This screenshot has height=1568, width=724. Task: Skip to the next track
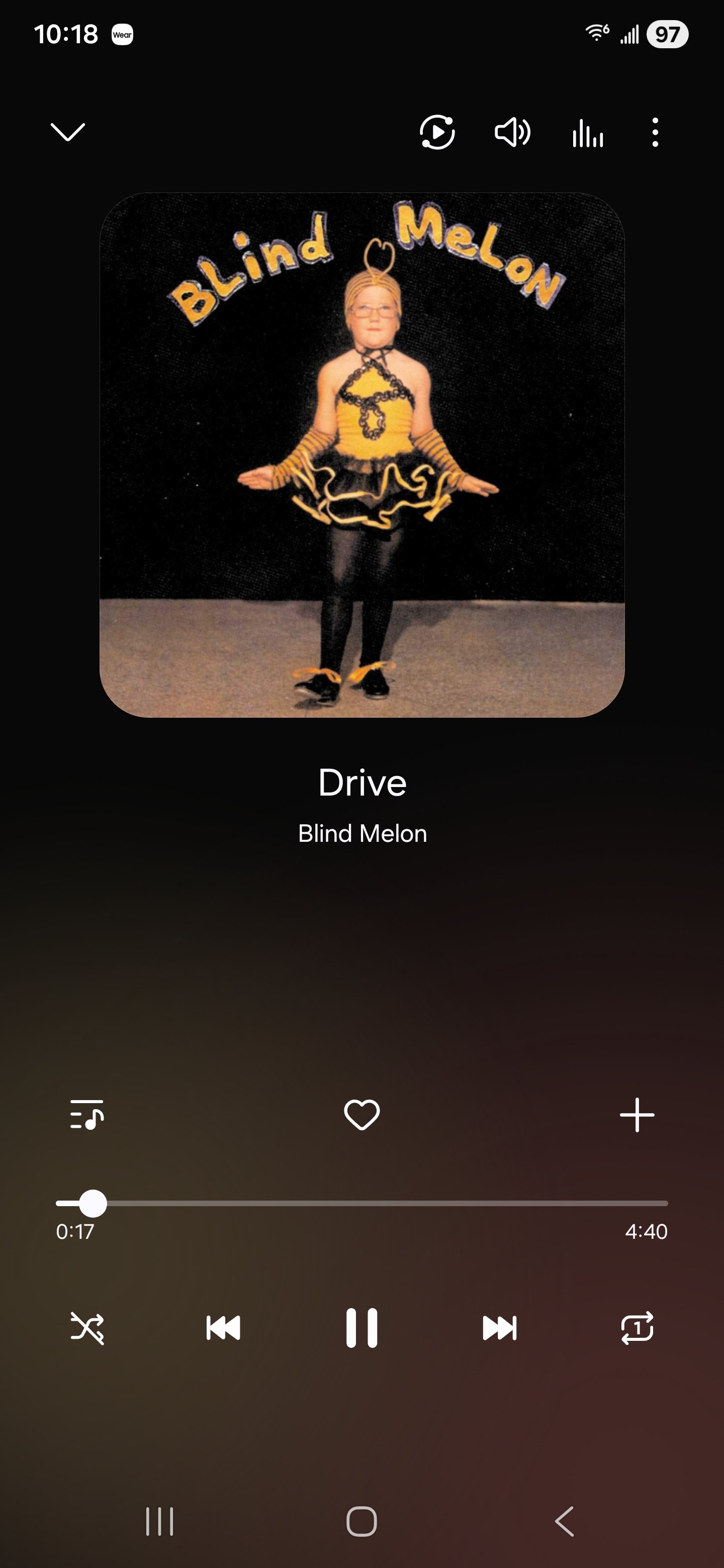coord(499,1328)
